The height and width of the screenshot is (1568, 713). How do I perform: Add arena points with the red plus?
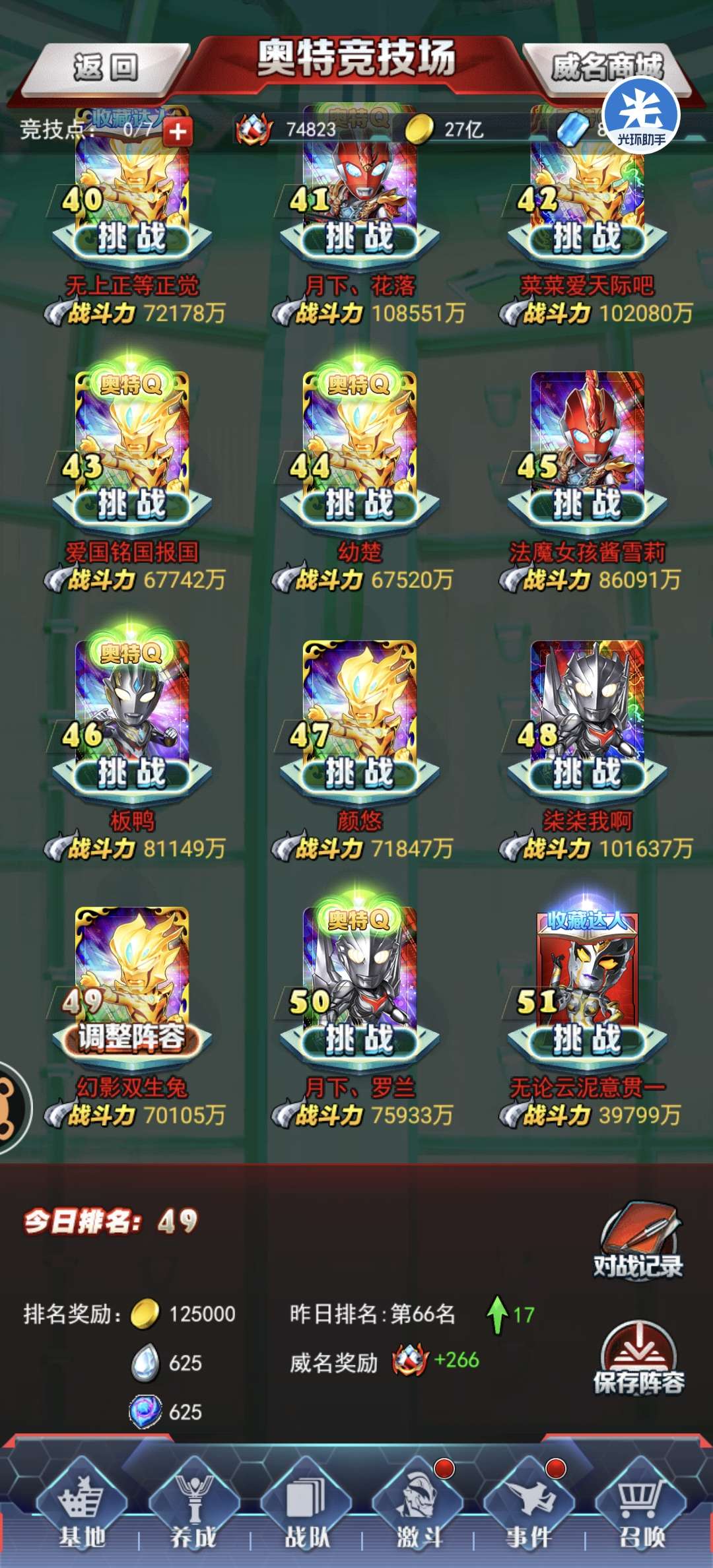(177, 131)
